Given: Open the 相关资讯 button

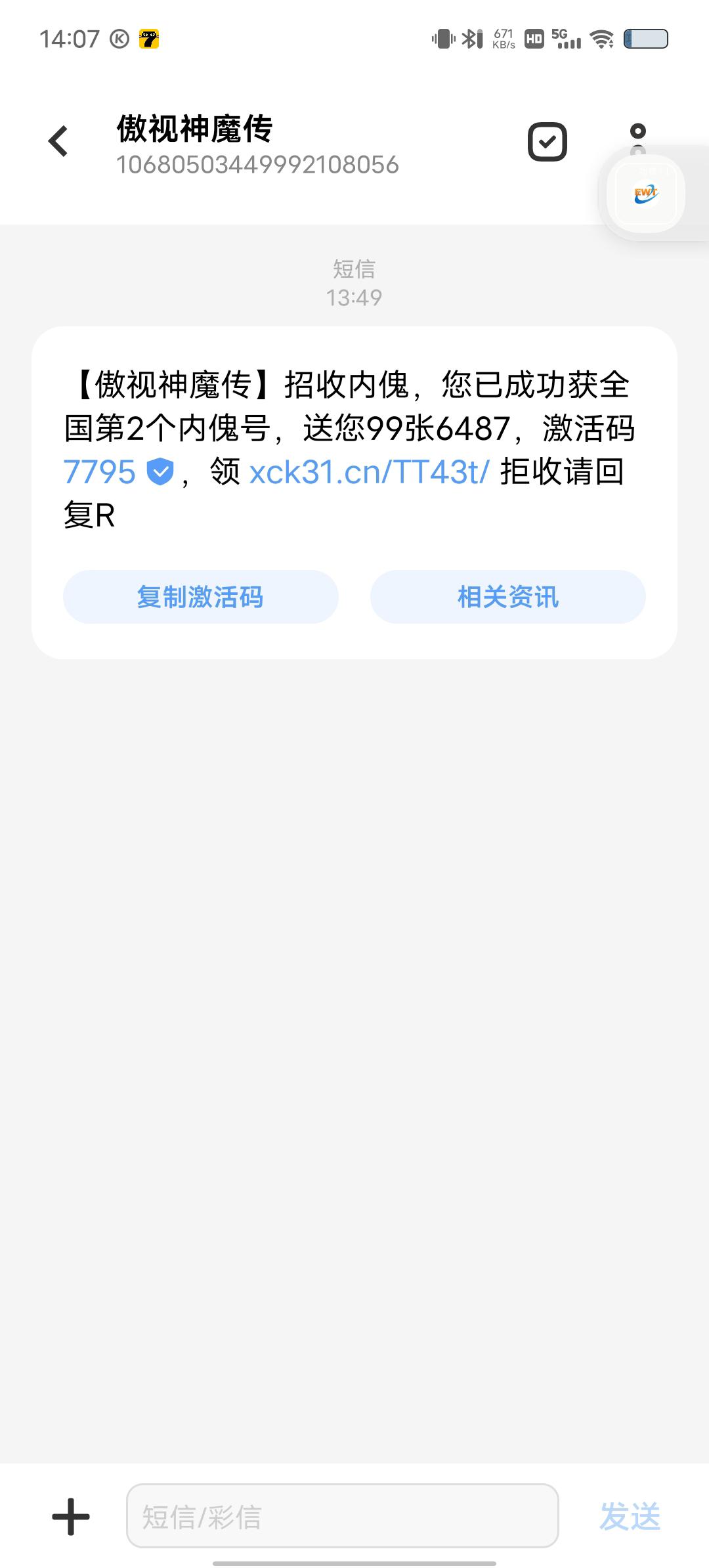Looking at the screenshot, I should tap(507, 596).
